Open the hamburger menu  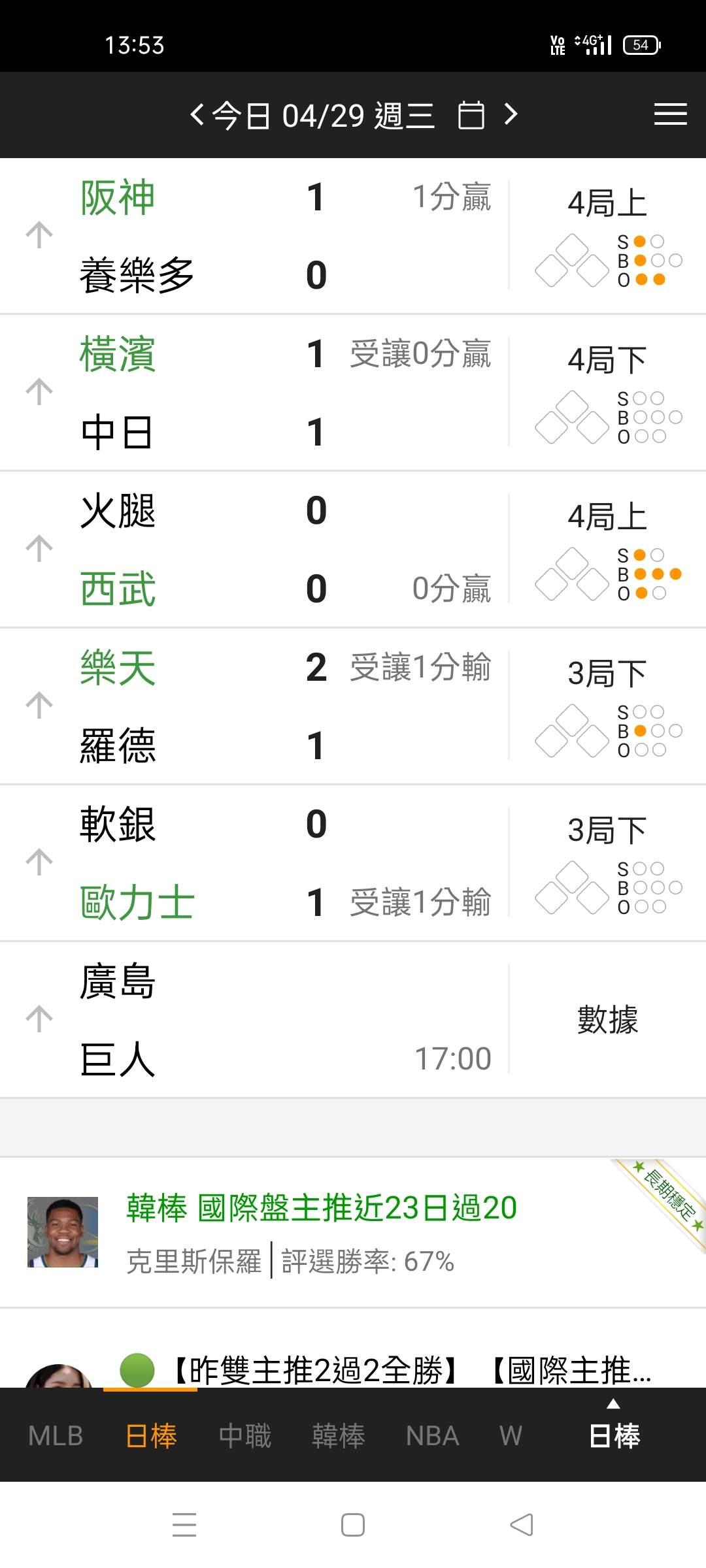(x=670, y=115)
